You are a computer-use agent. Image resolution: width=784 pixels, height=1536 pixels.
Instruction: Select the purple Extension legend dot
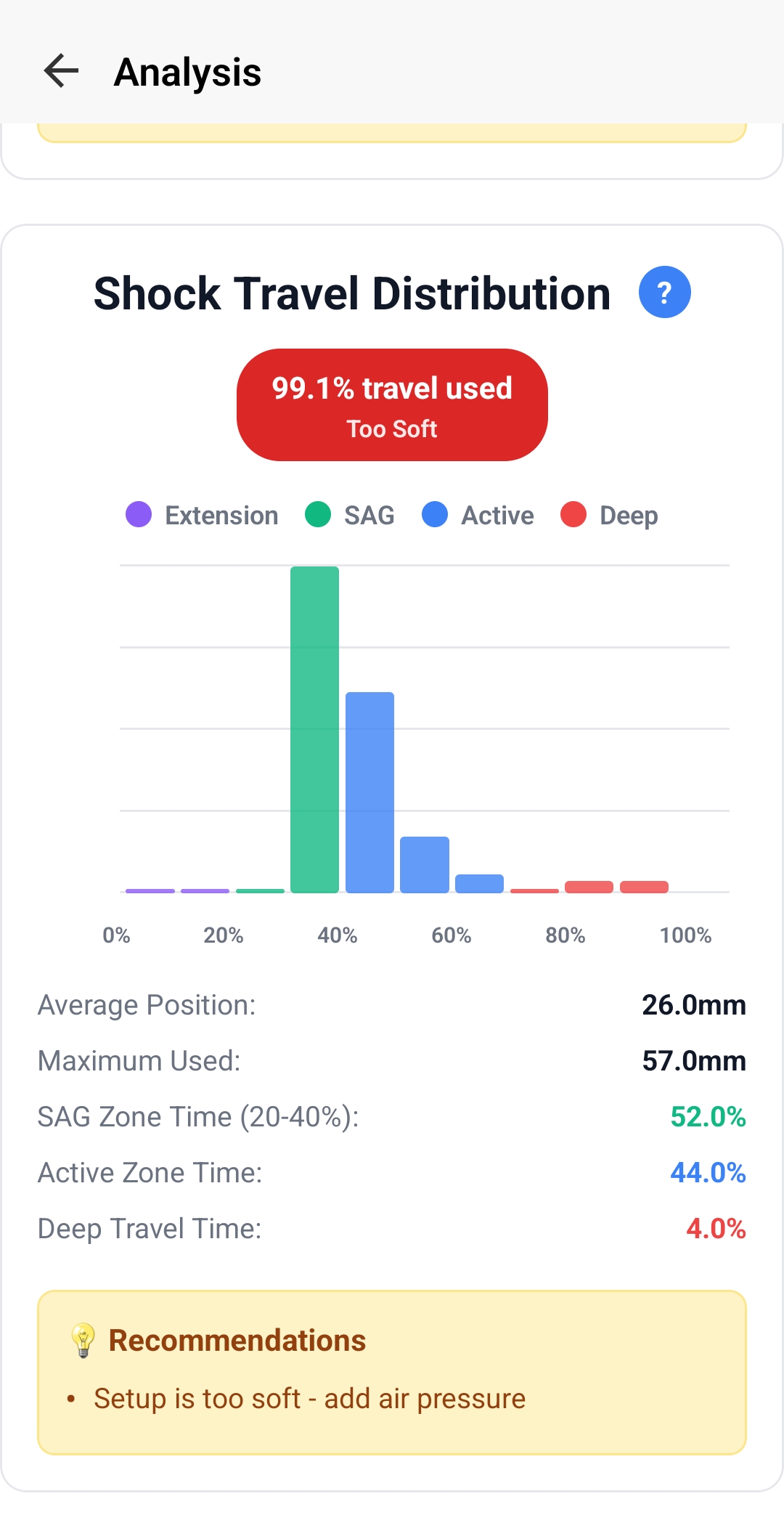tap(139, 515)
